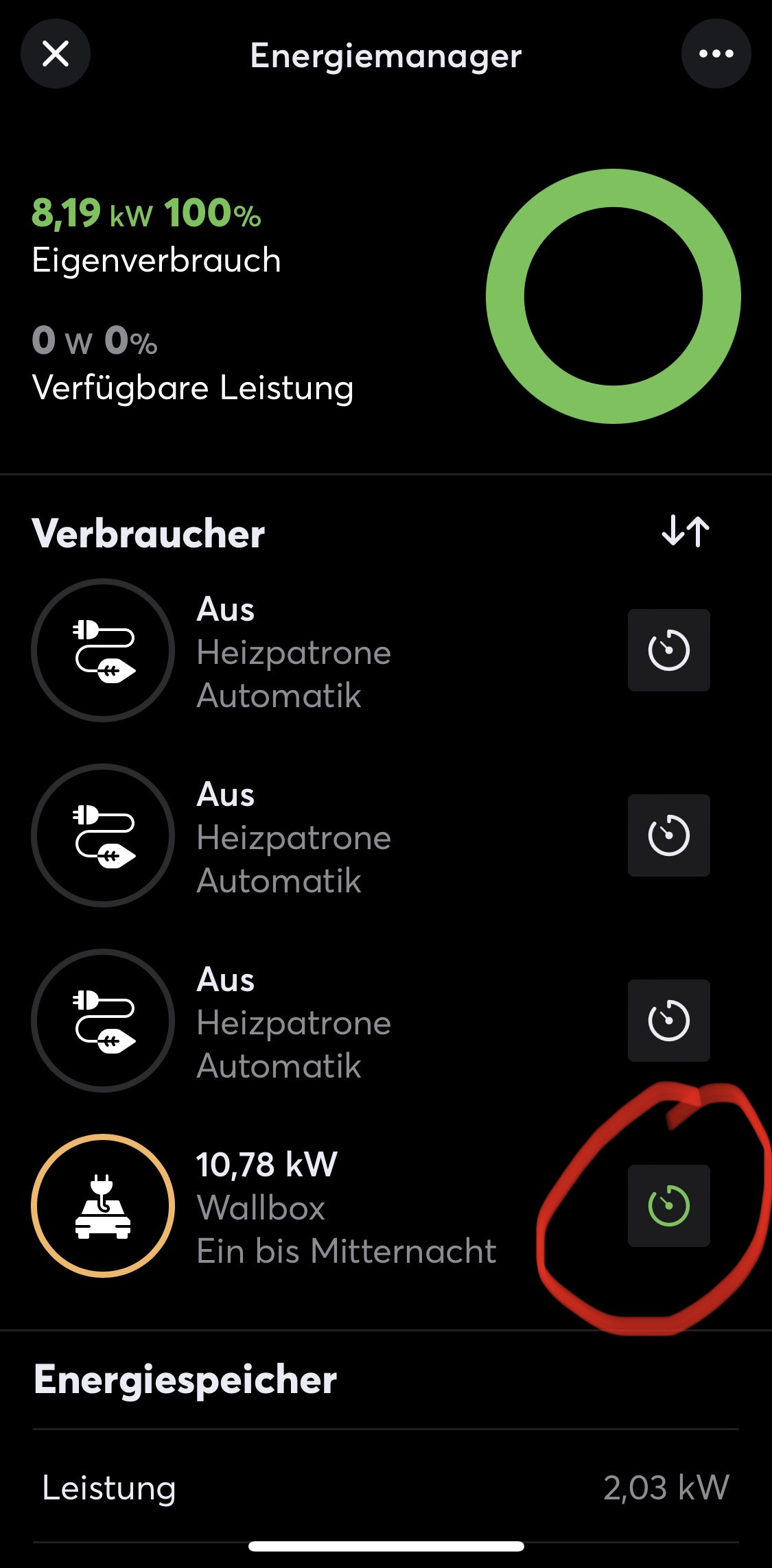Viewport: 772px width, 1568px height.
Task: Open the three-dot overflow menu
Action: [x=716, y=54]
